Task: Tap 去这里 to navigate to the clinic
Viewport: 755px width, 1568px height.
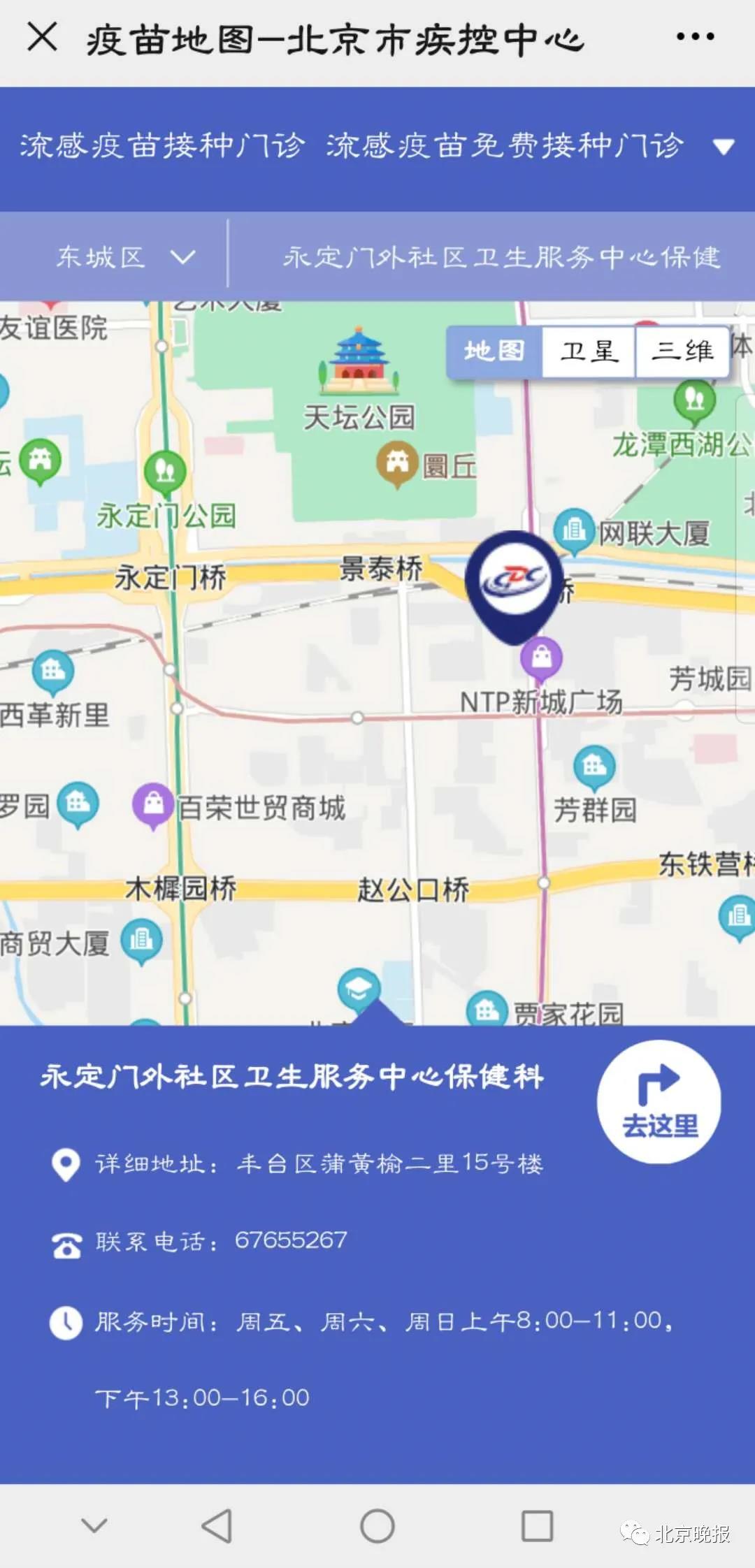Action: (x=659, y=1102)
